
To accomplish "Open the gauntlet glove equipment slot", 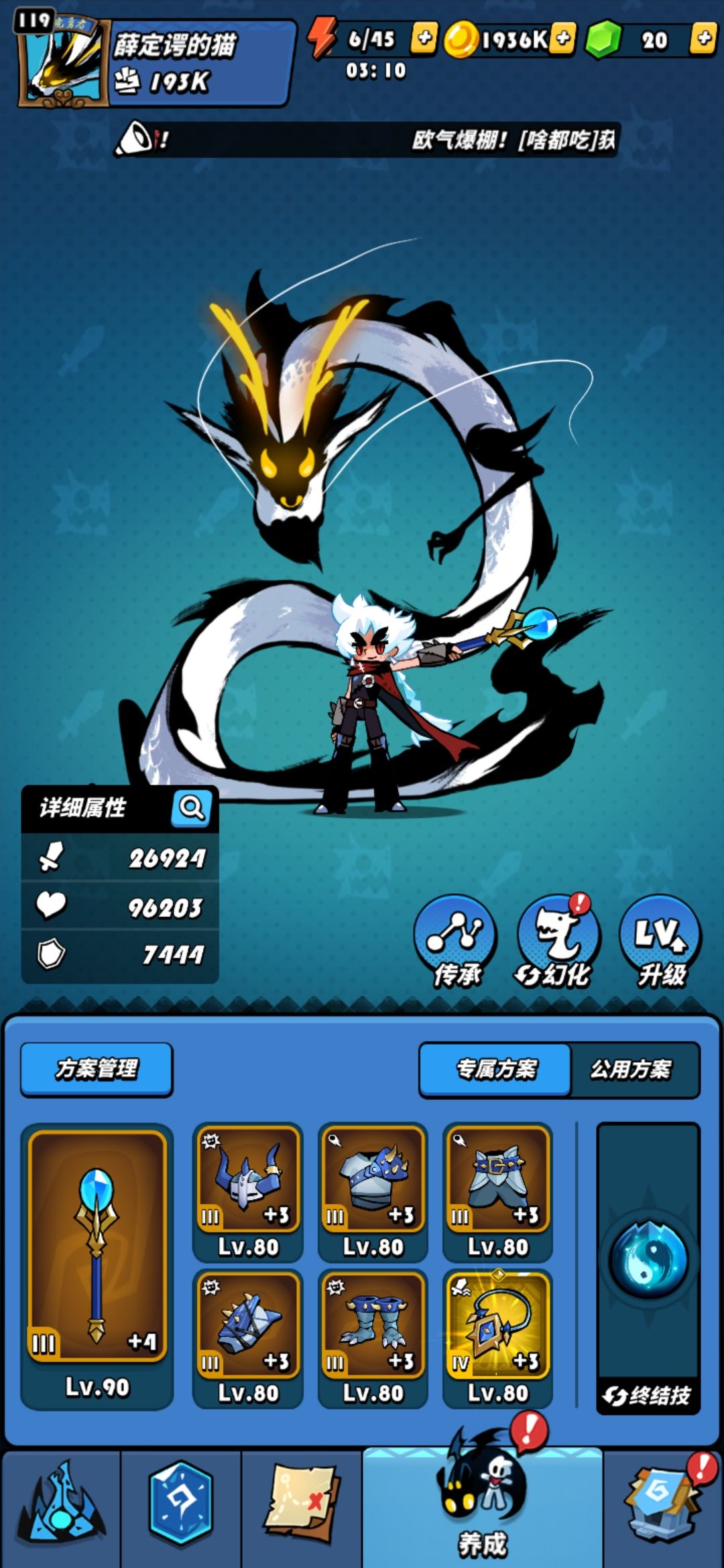I will [x=248, y=1338].
